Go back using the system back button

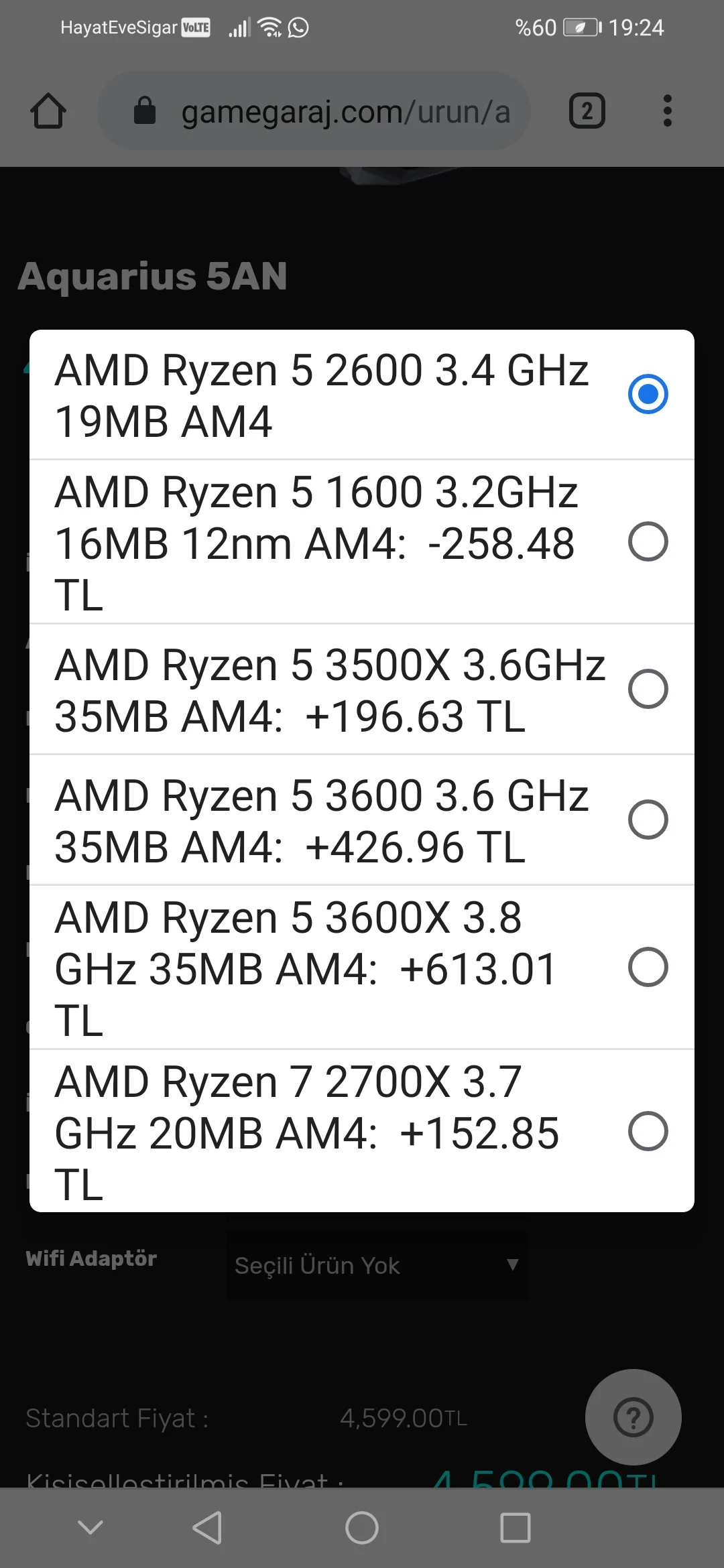pyautogui.click(x=207, y=1528)
